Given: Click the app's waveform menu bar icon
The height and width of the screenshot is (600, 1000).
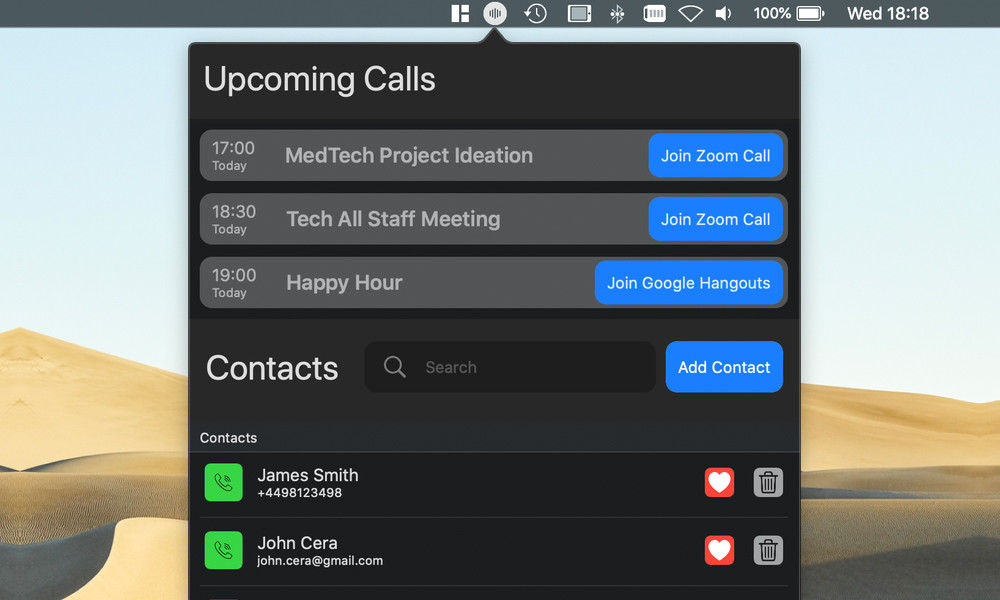Looking at the screenshot, I should click(x=495, y=14).
